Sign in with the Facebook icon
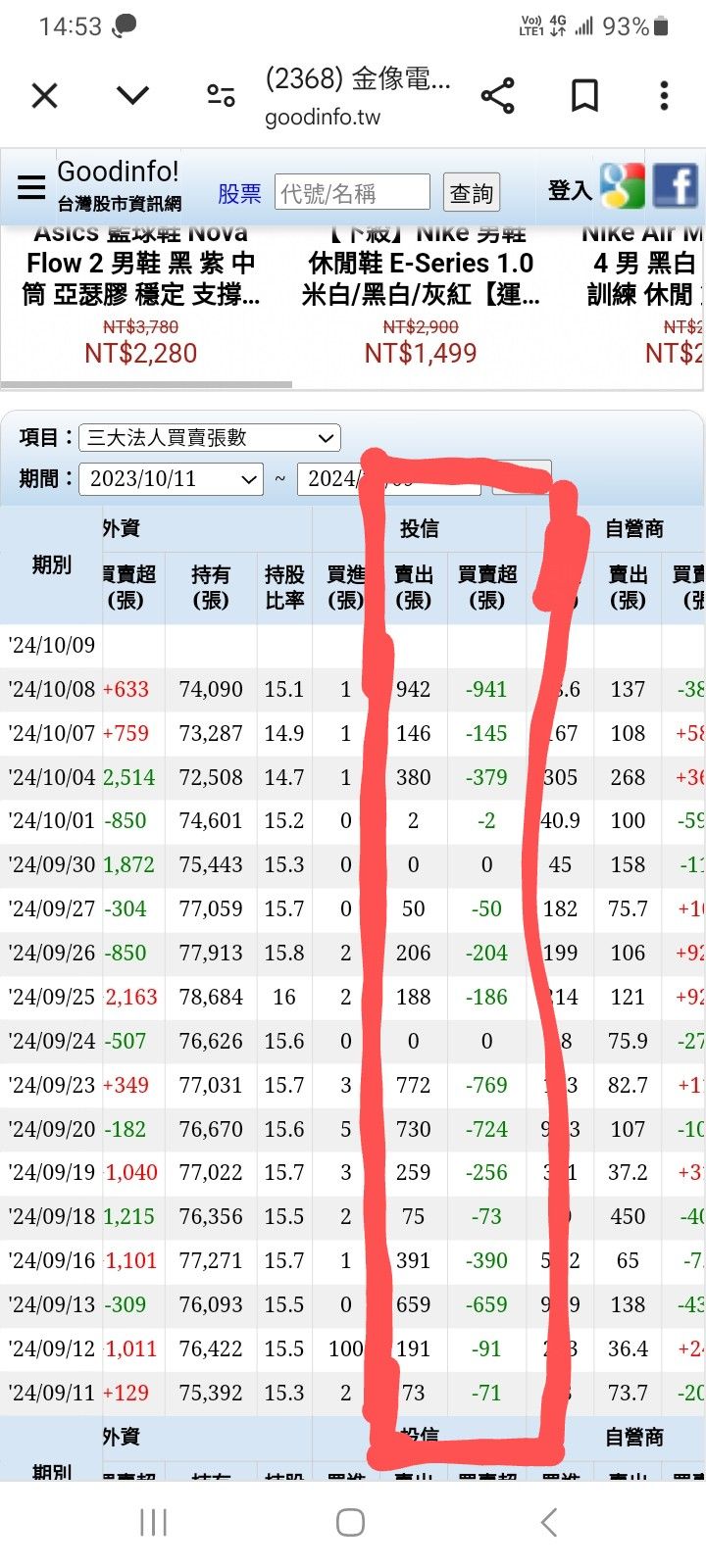 [675, 186]
